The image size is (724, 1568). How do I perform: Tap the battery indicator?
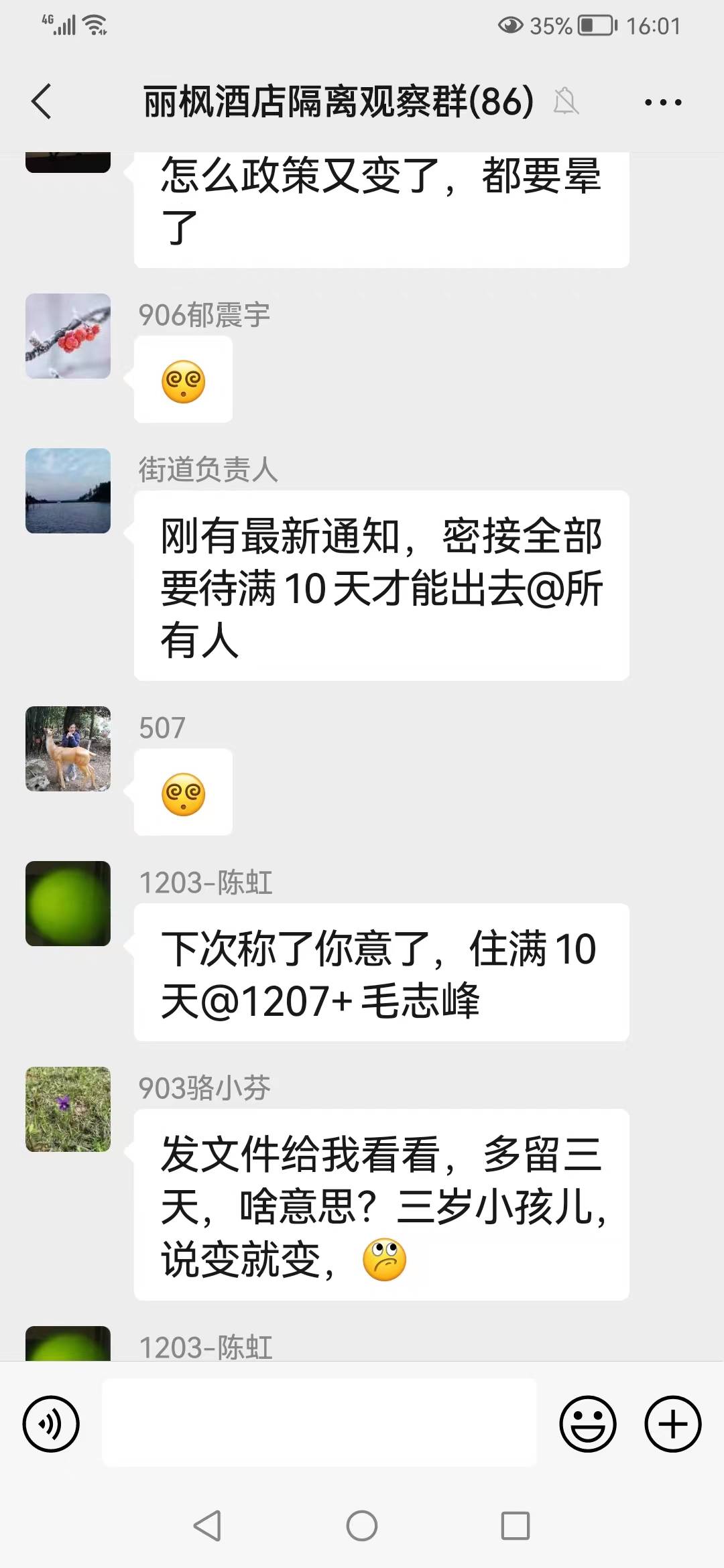click(x=596, y=25)
